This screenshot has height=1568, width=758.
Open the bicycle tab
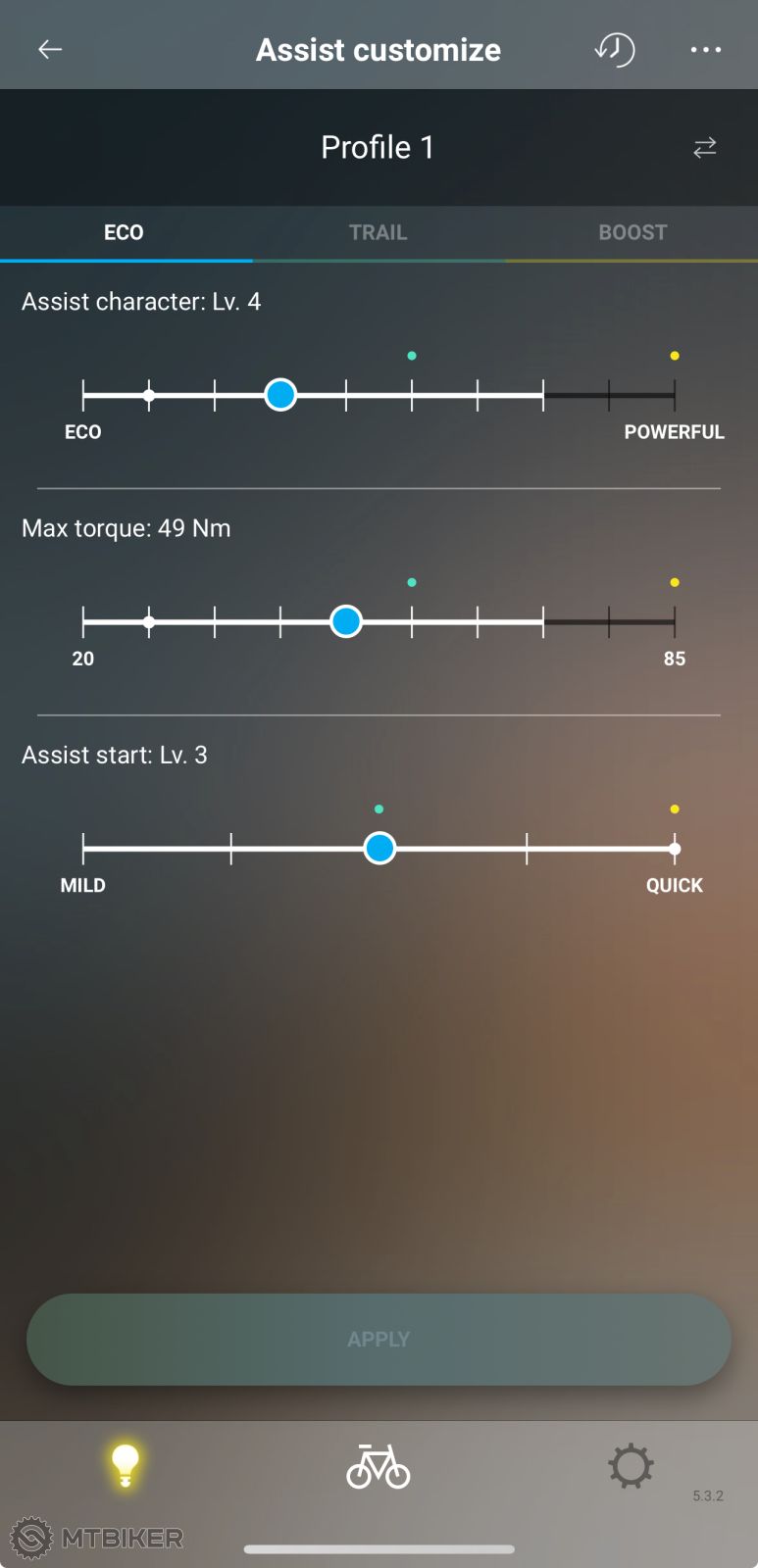click(379, 1466)
